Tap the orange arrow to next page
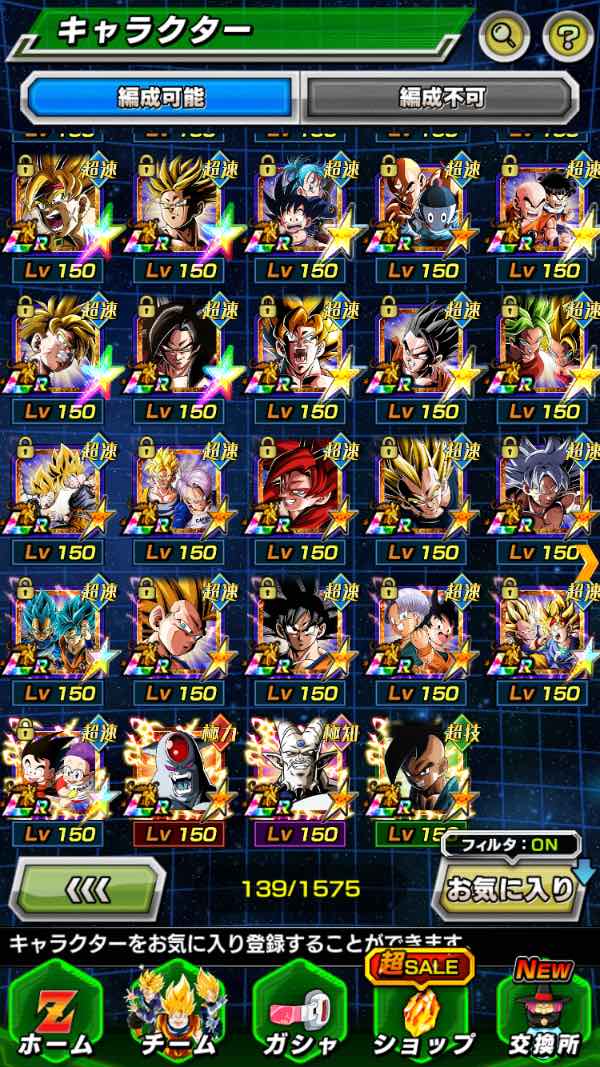Image resolution: width=600 pixels, height=1067 pixels. click(x=588, y=562)
